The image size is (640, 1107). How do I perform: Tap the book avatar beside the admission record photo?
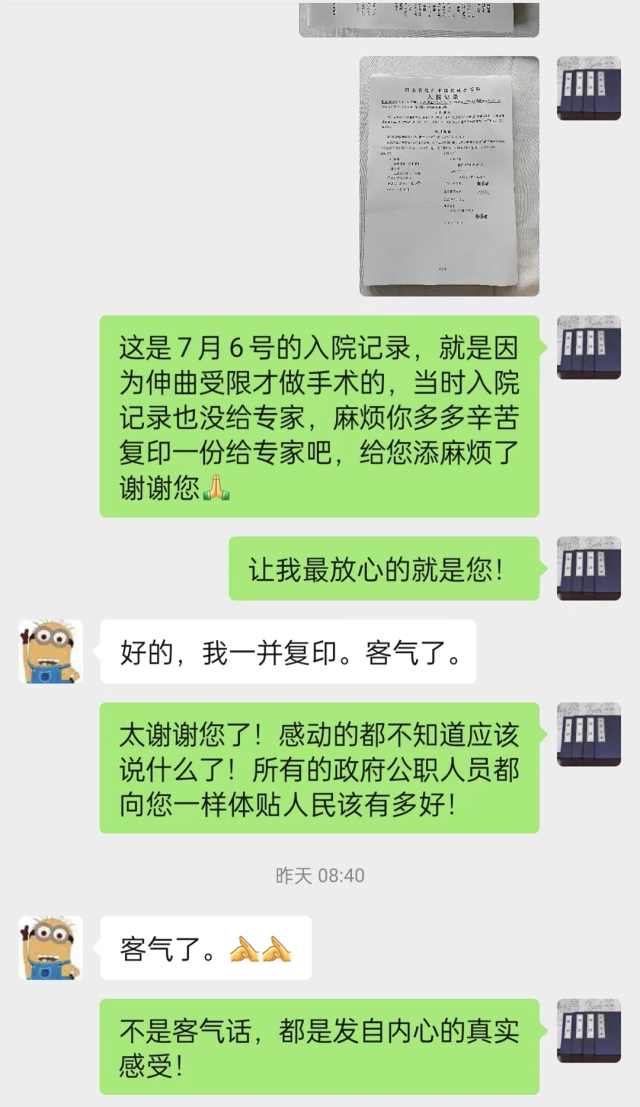589,88
